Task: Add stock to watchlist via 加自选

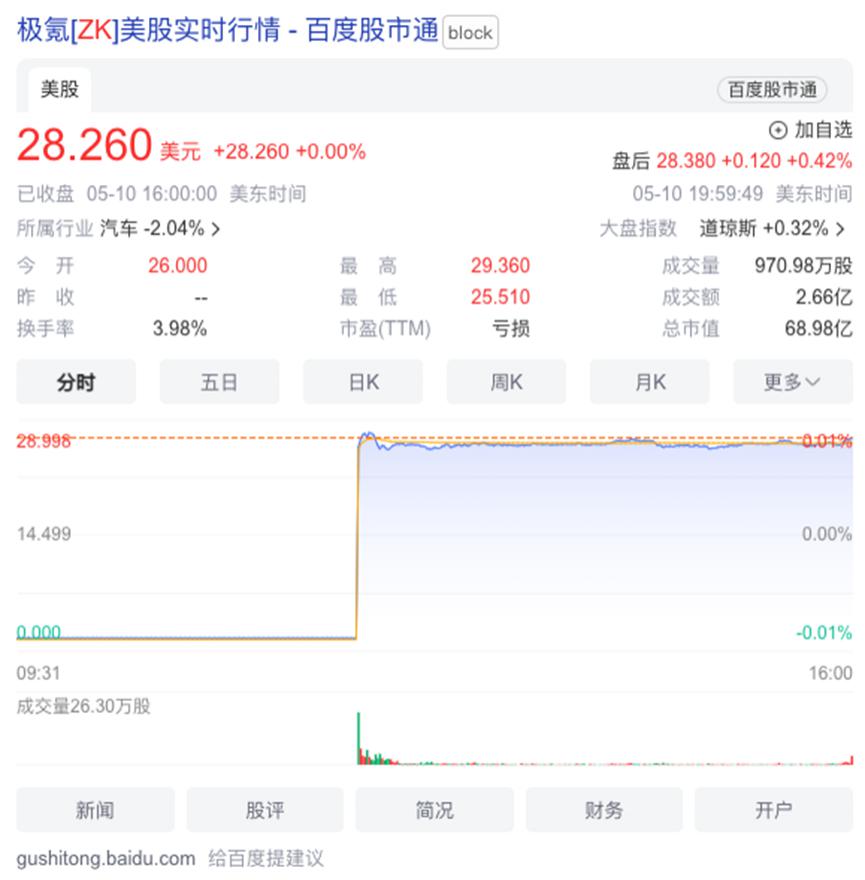Action: (x=810, y=130)
